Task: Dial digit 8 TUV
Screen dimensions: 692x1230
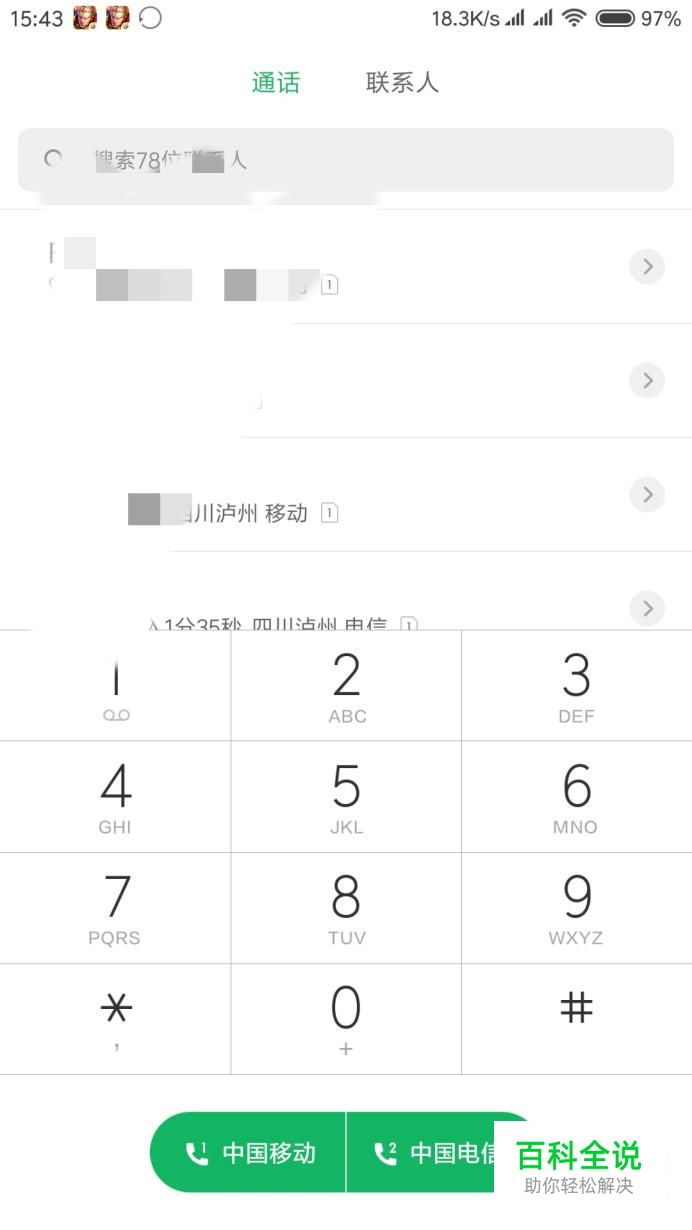Action: coord(346,908)
